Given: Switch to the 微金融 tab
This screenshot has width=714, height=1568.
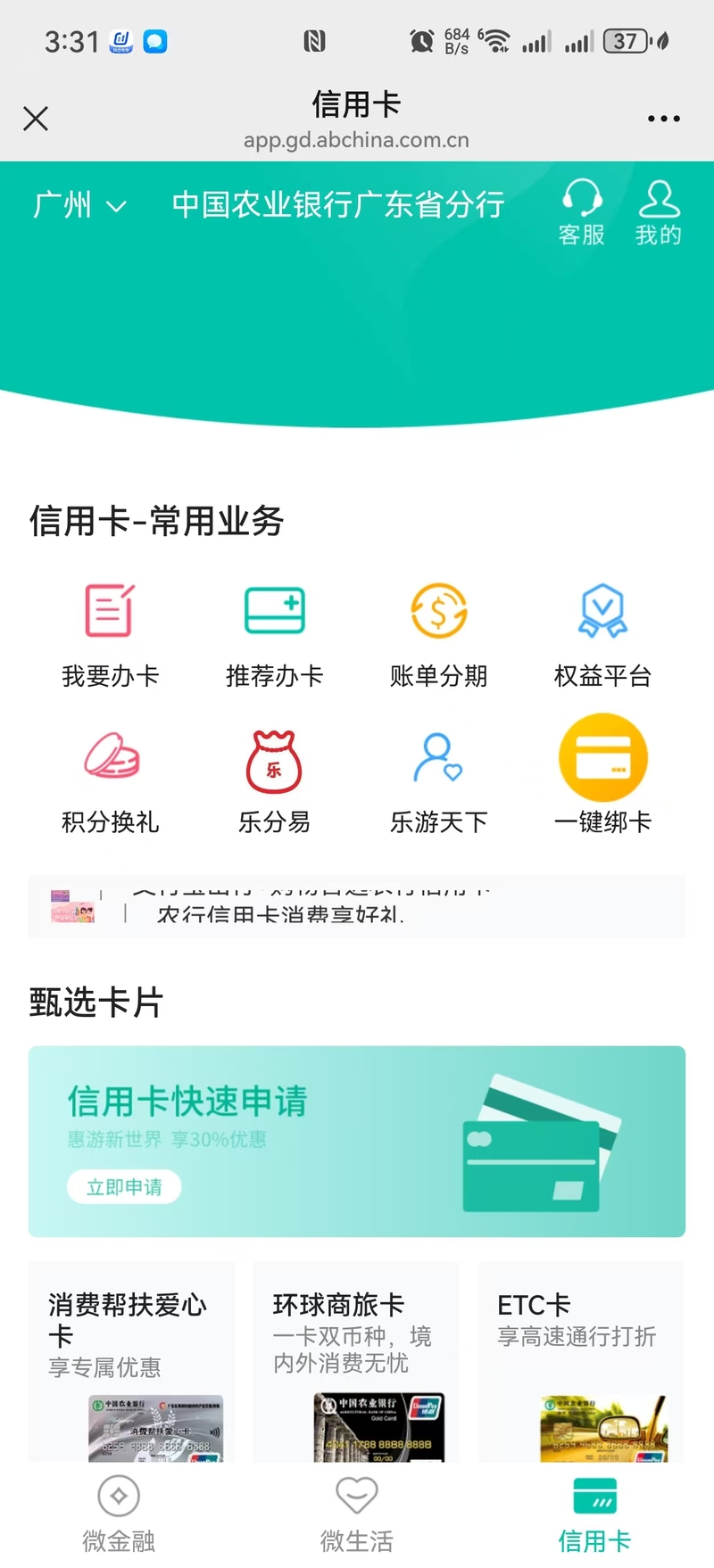Looking at the screenshot, I should pyautogui.click(x=119, y=1515).
